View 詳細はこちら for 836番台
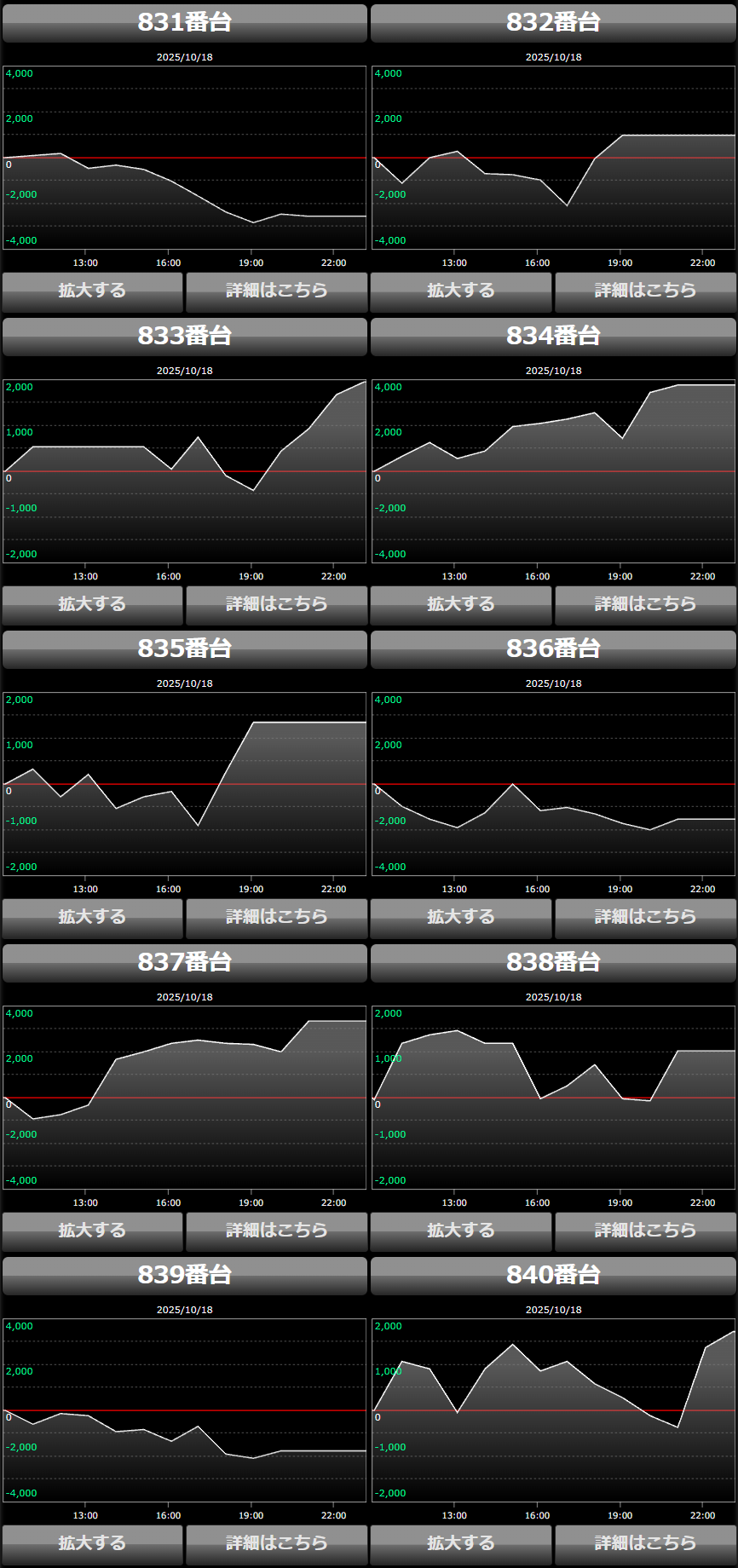The height and width of the screenshot is (1568, 738). pos(645,917)
